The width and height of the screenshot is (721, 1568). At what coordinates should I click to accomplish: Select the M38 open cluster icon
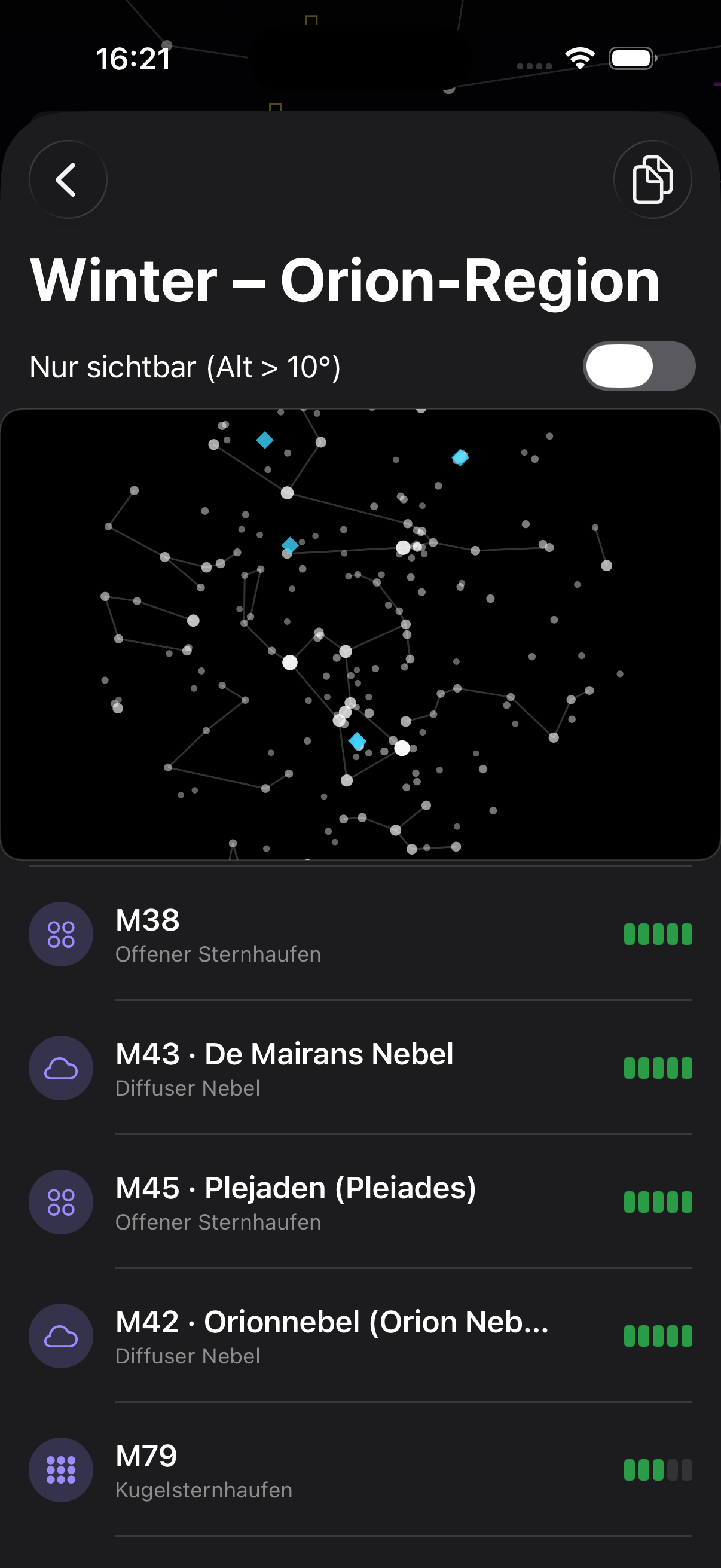[61, 934]
